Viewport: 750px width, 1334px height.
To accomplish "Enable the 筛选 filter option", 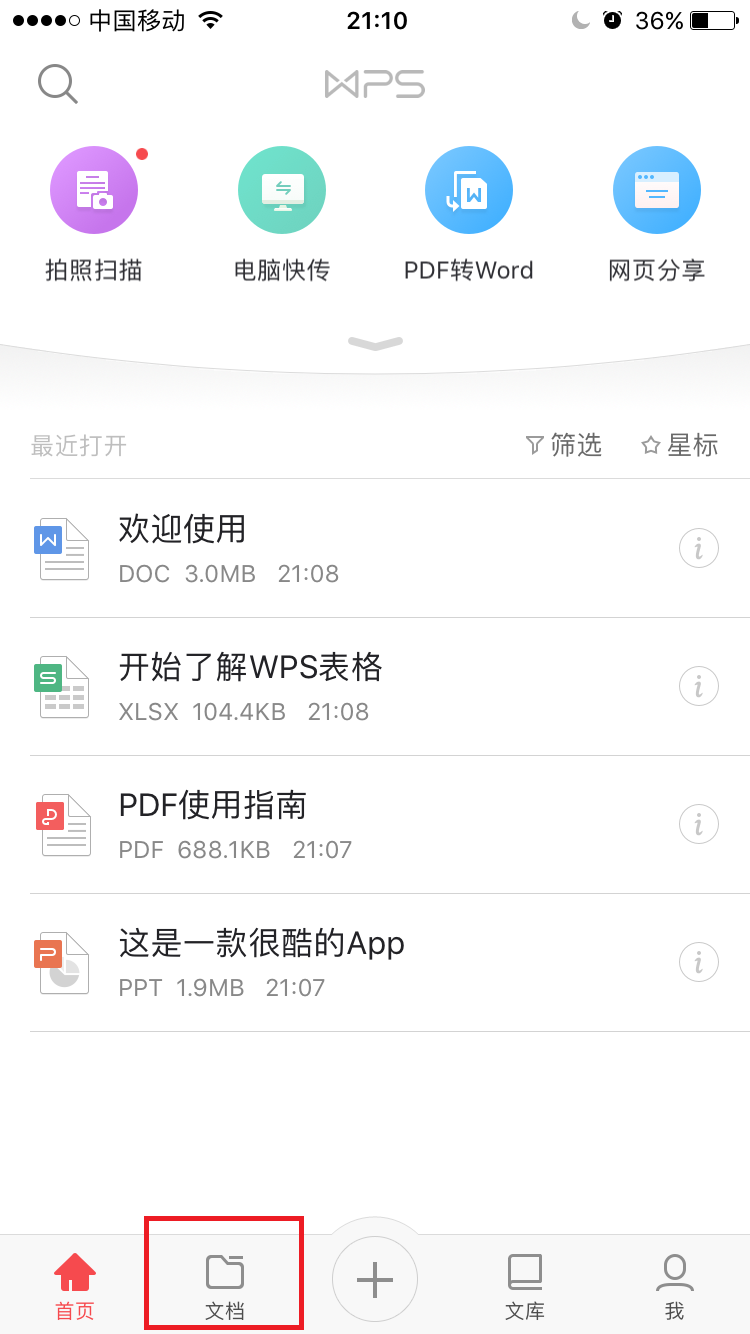I will pyautogui.click(x=565, y=446).
